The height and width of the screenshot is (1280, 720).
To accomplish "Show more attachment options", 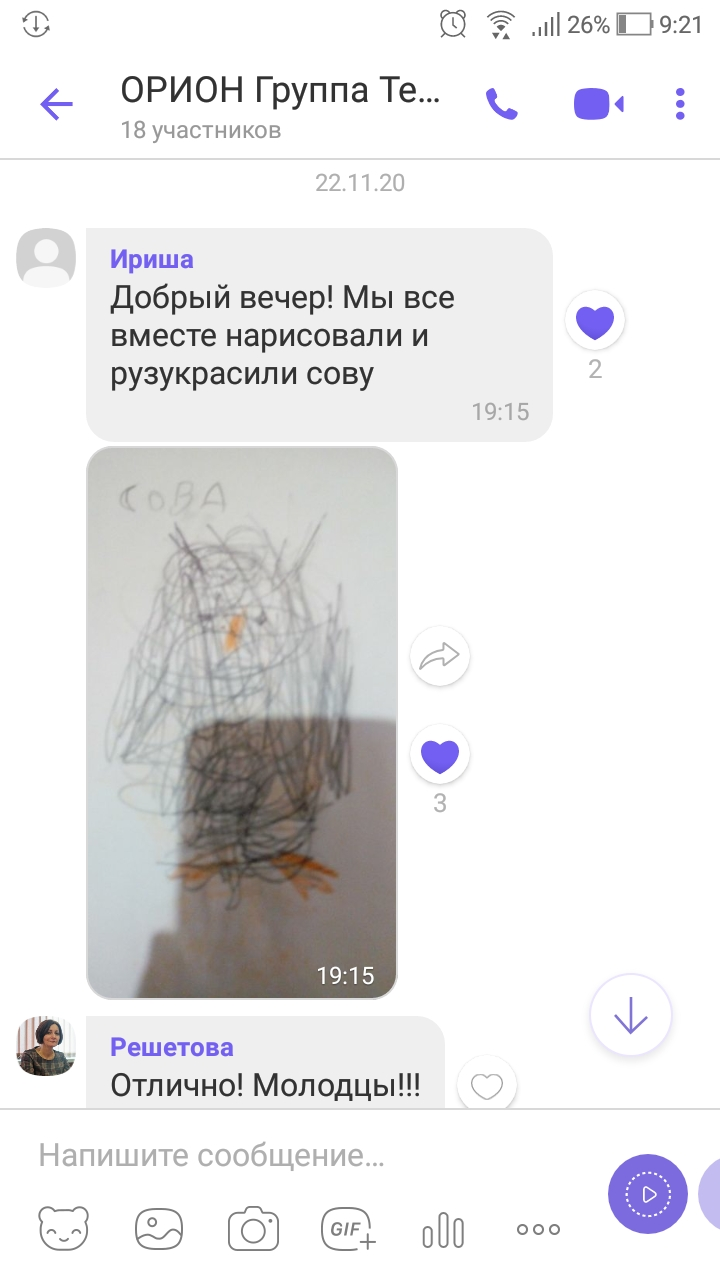I will (538, 1229).
